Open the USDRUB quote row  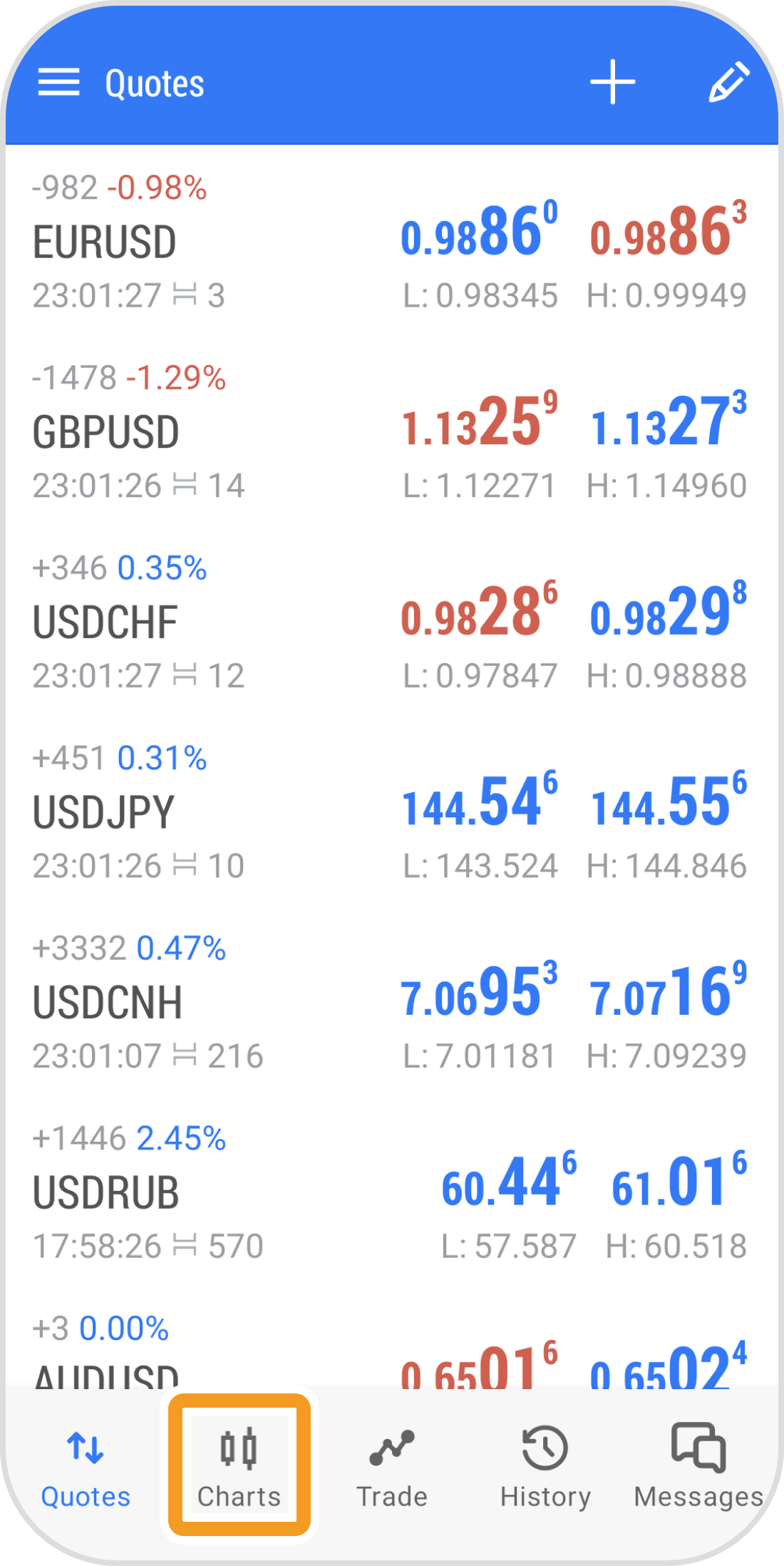point(391,1192)
